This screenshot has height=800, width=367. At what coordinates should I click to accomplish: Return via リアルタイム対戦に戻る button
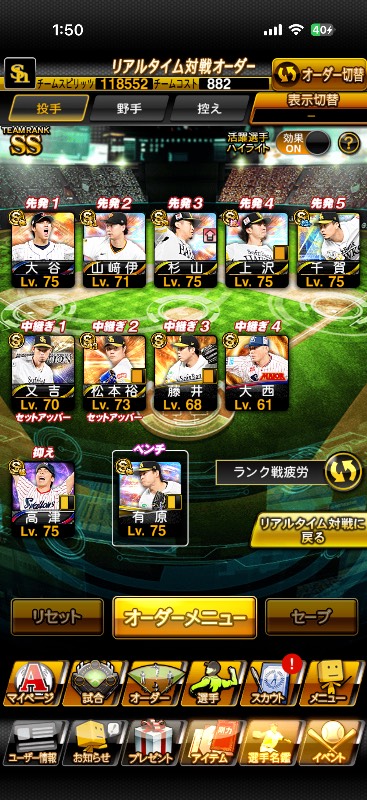309,530
